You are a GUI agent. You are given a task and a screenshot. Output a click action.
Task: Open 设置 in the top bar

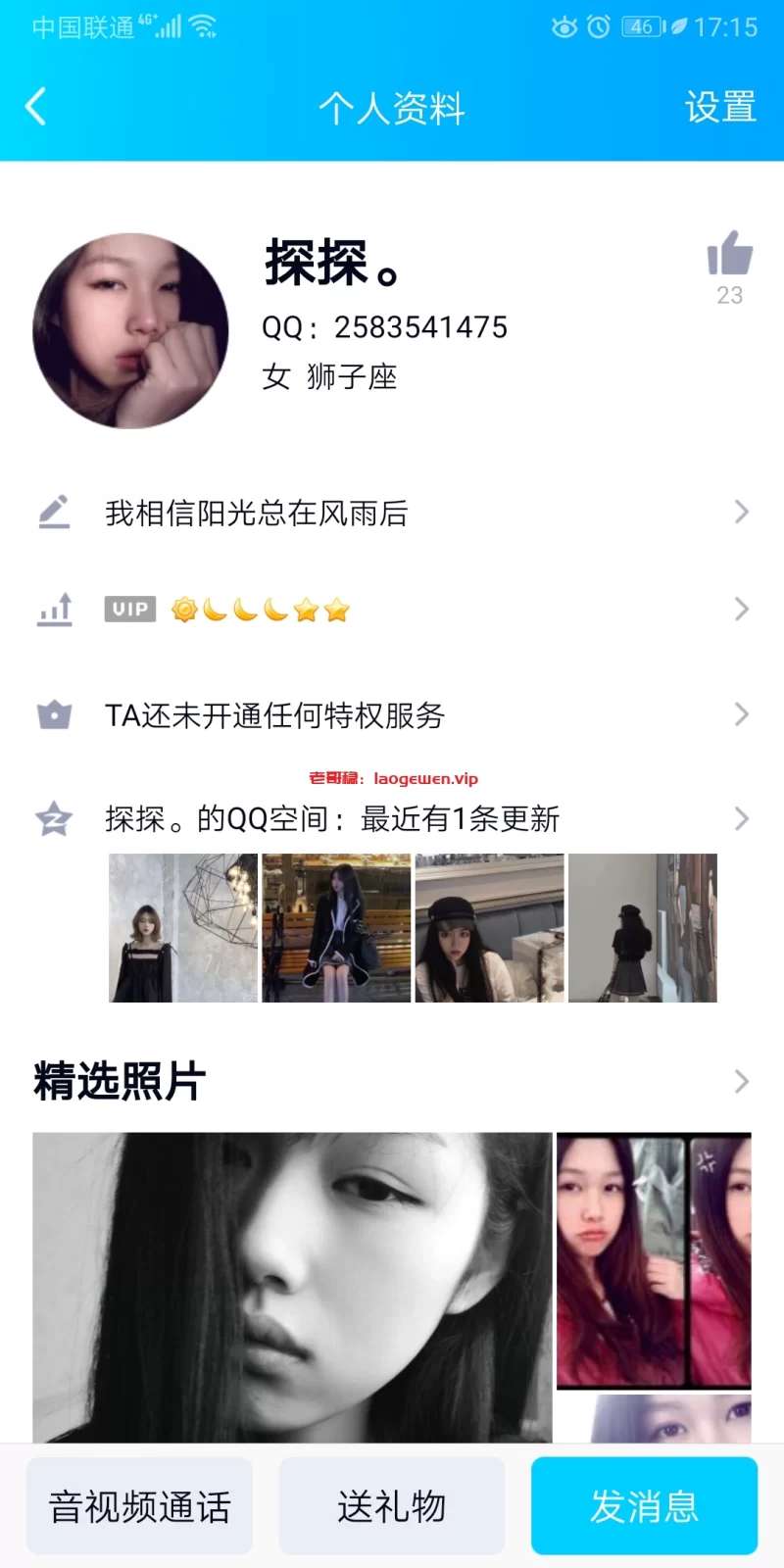(720, 107)
